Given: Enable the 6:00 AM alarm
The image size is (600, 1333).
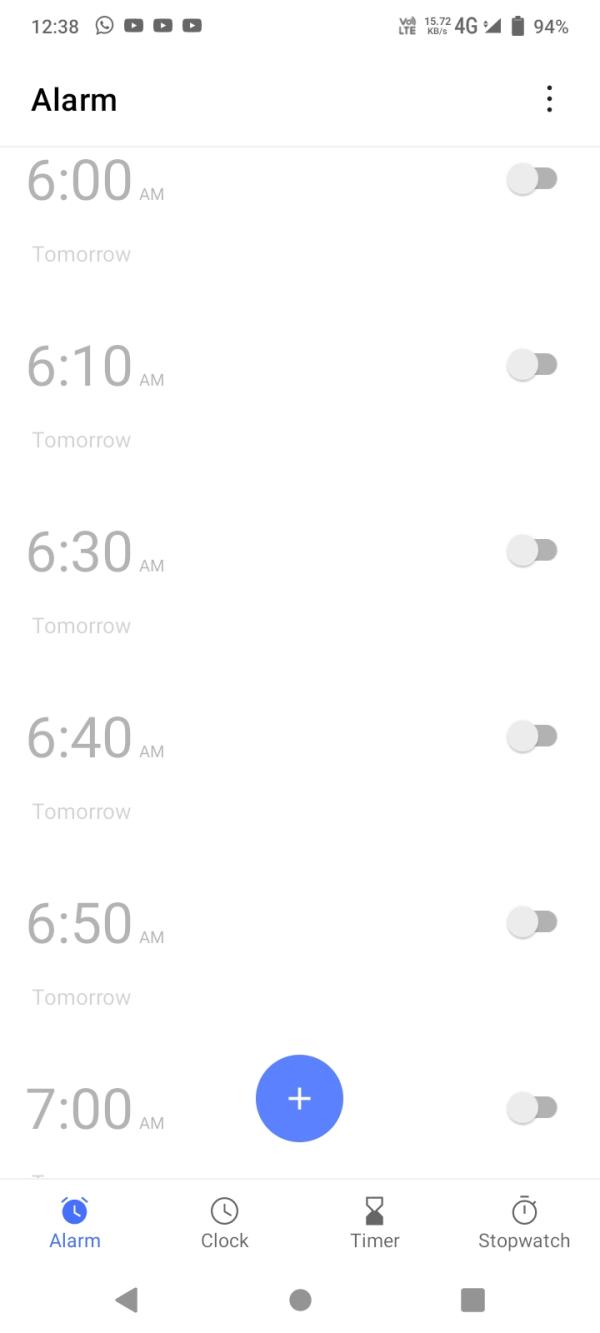Looking at the screenshot, I should [x=532, y=179].
